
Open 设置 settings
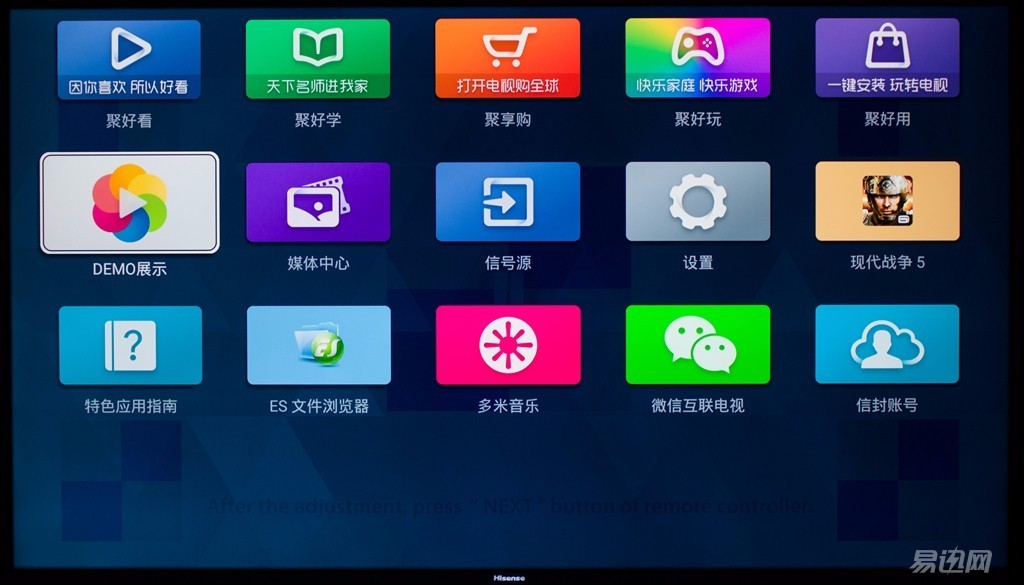coord(697,202)
